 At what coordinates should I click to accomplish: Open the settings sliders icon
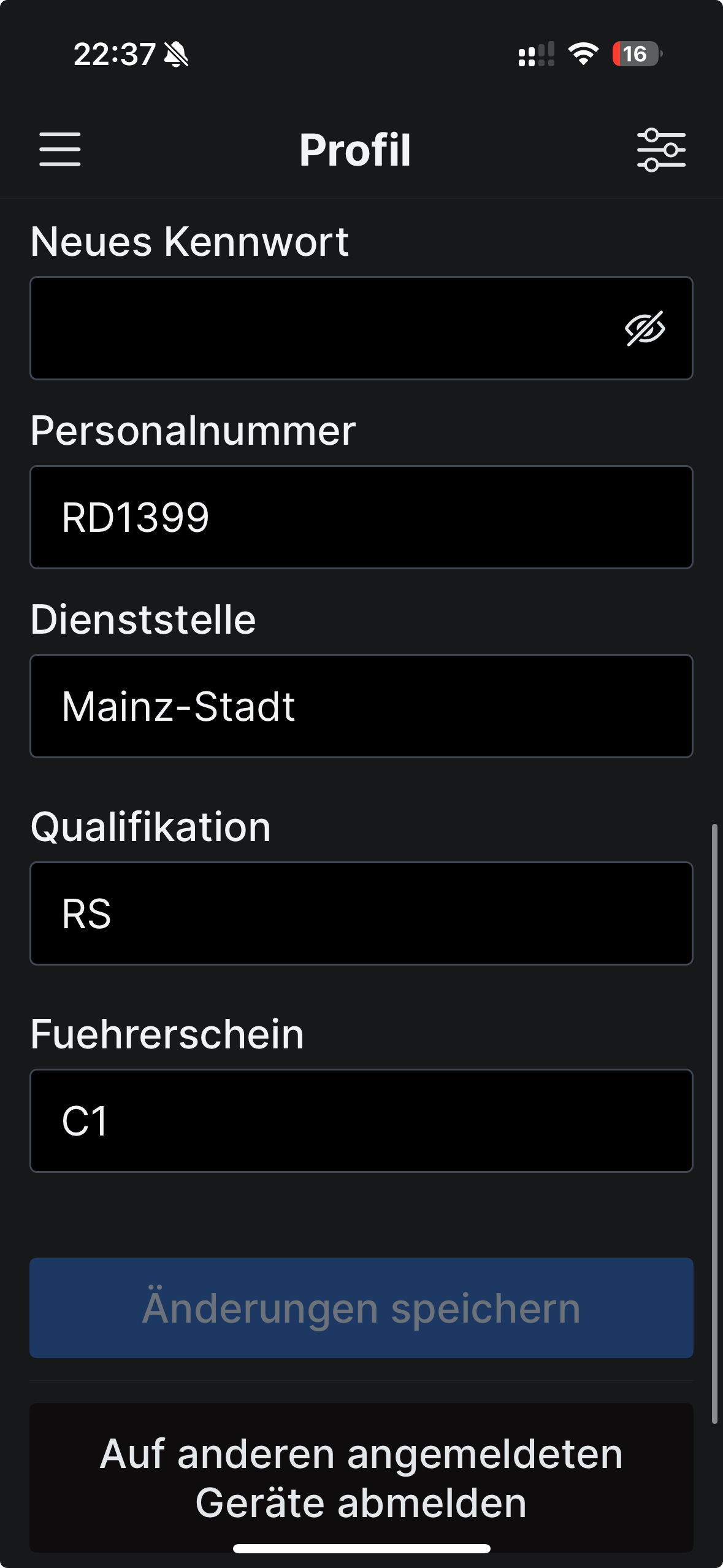(661, 150)
